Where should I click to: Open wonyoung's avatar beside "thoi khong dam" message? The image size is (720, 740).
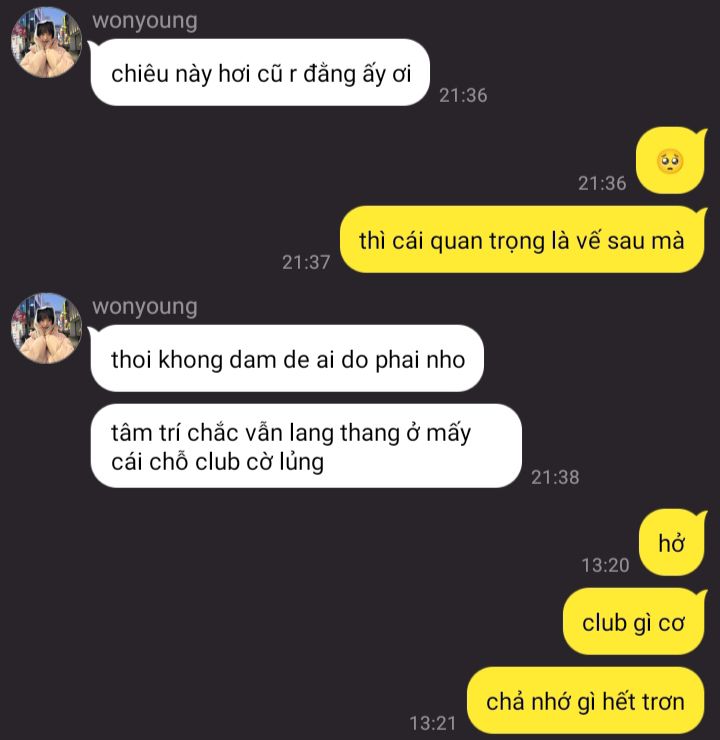(46, 328)
